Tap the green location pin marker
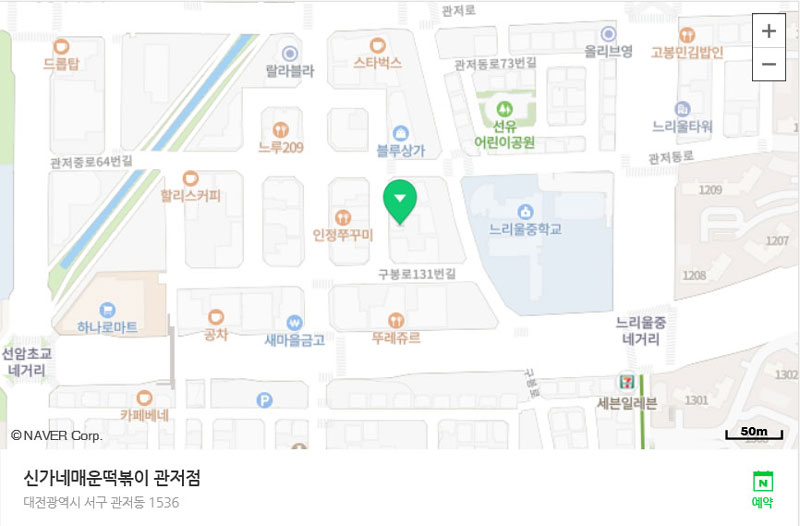The height and width of the screenshot is (526, 800). pos(400,201)
